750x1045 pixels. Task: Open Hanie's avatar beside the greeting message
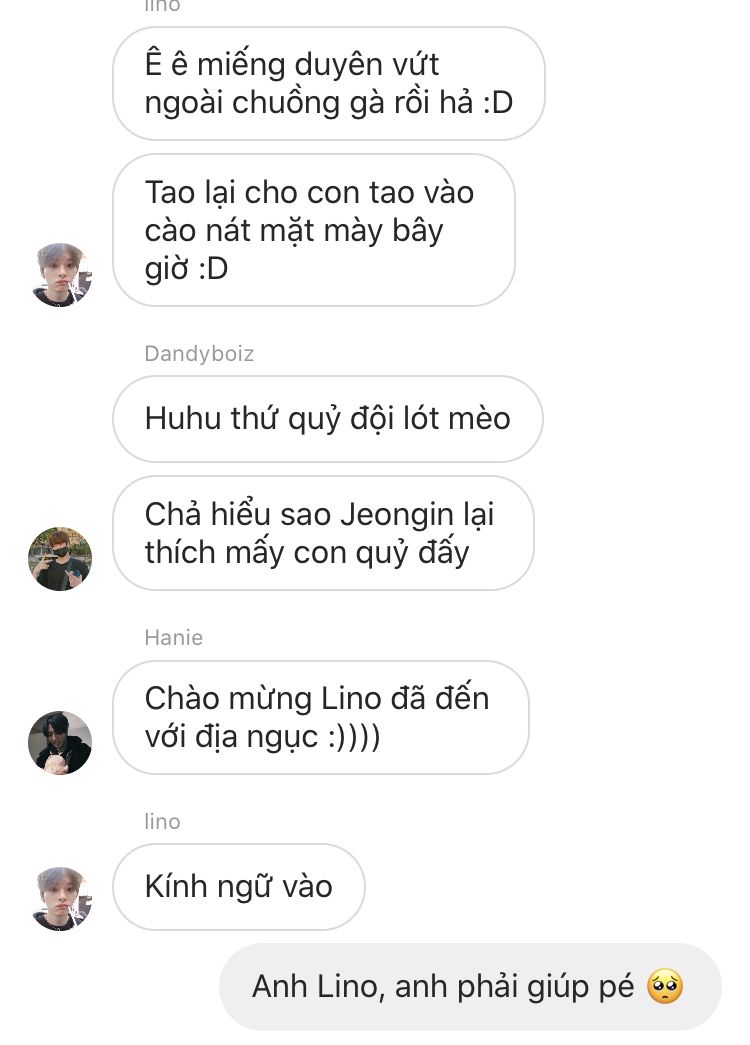click(x=60, y=743)
